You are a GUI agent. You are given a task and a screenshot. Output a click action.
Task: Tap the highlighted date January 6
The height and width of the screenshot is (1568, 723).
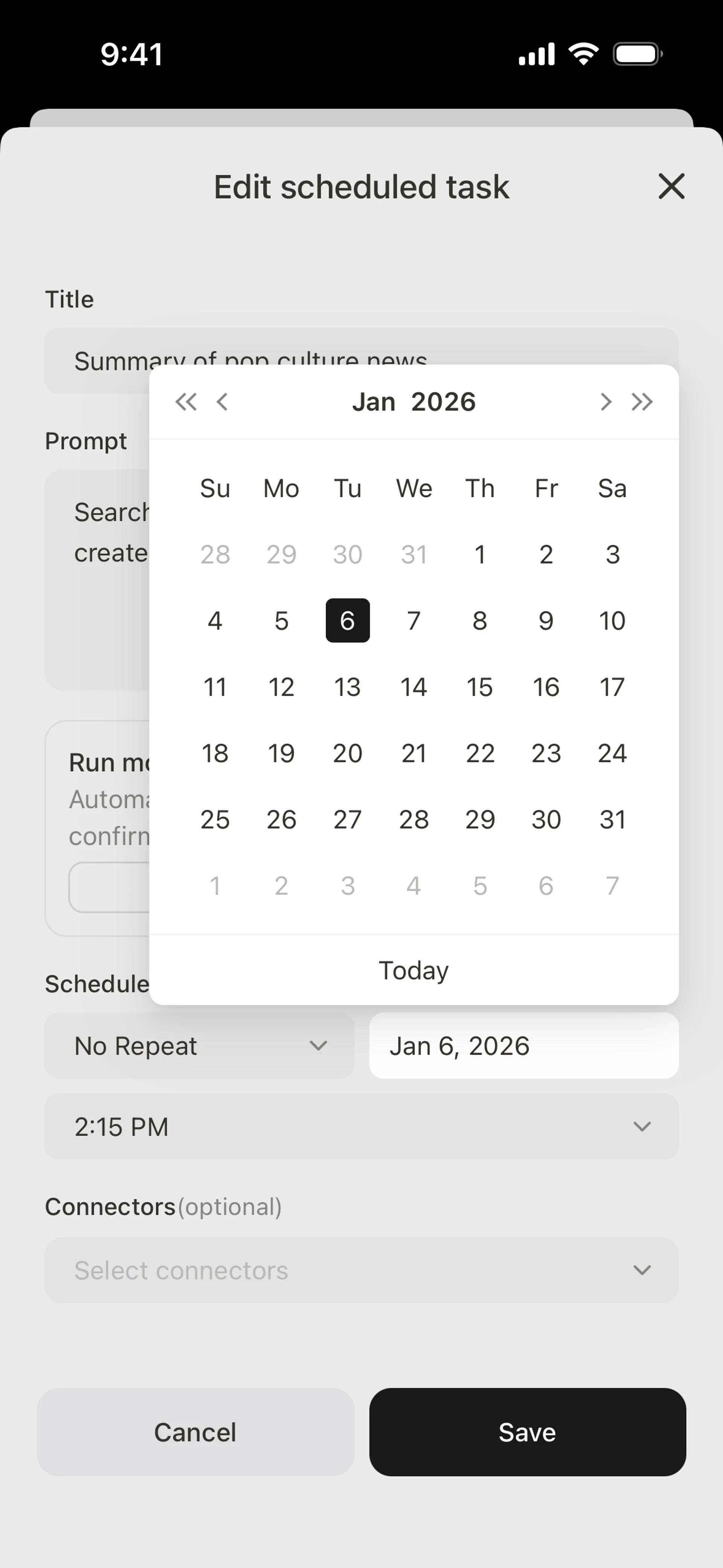click(348, 621)
